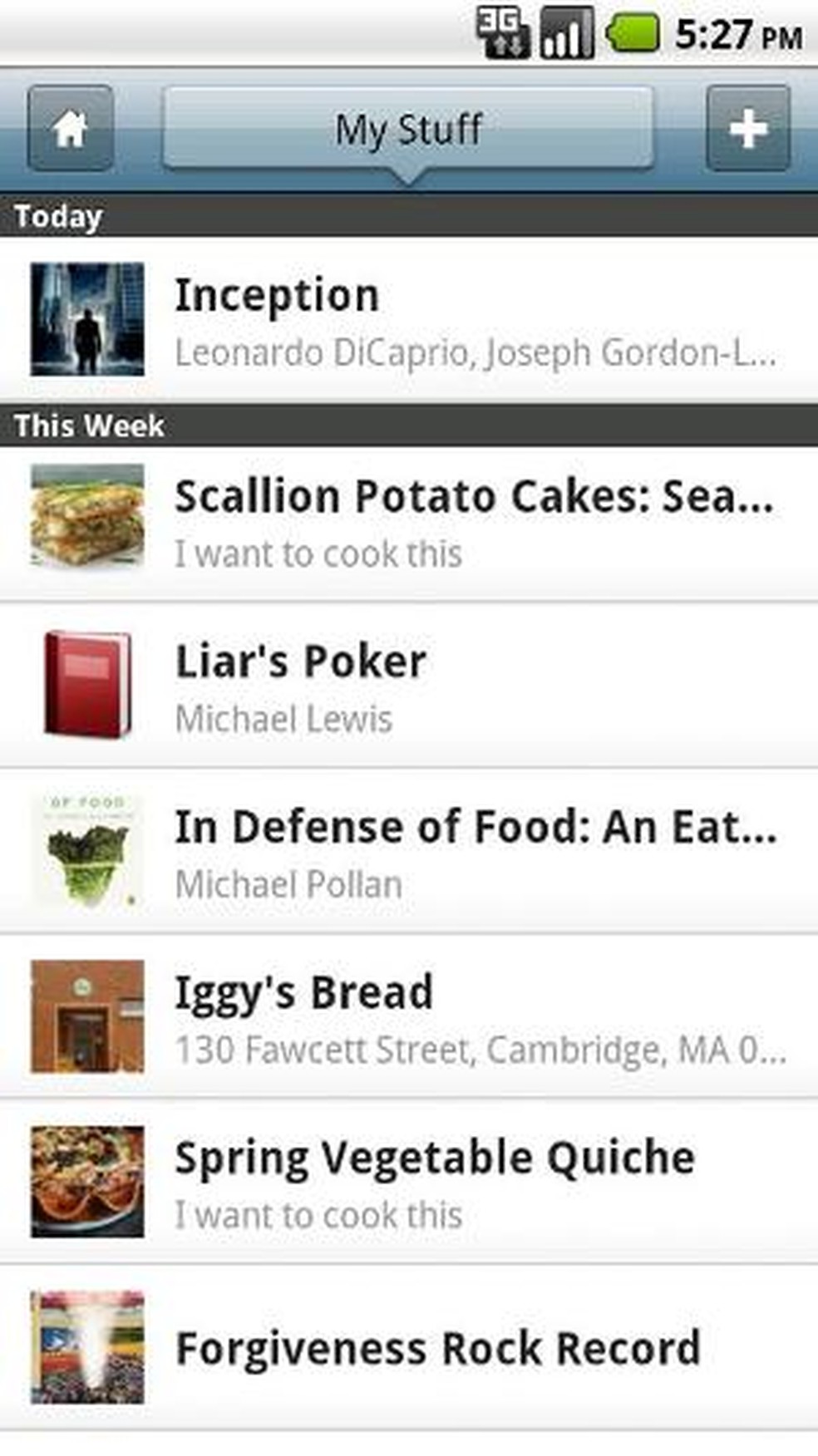818x1456 pixels.
Task: Add a new item with plus icon
Action: tap(747, 129)
